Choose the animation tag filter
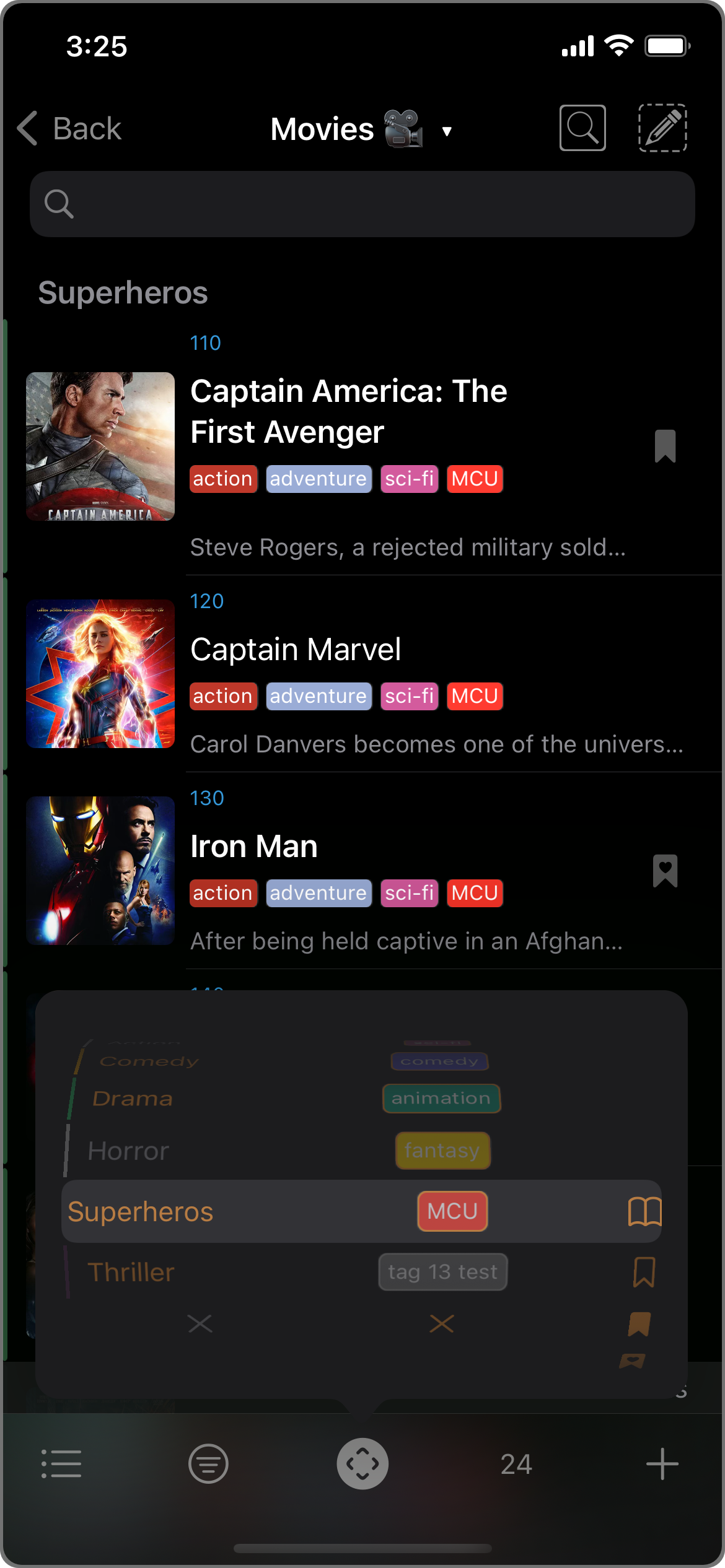 (x=441, y=1099)
